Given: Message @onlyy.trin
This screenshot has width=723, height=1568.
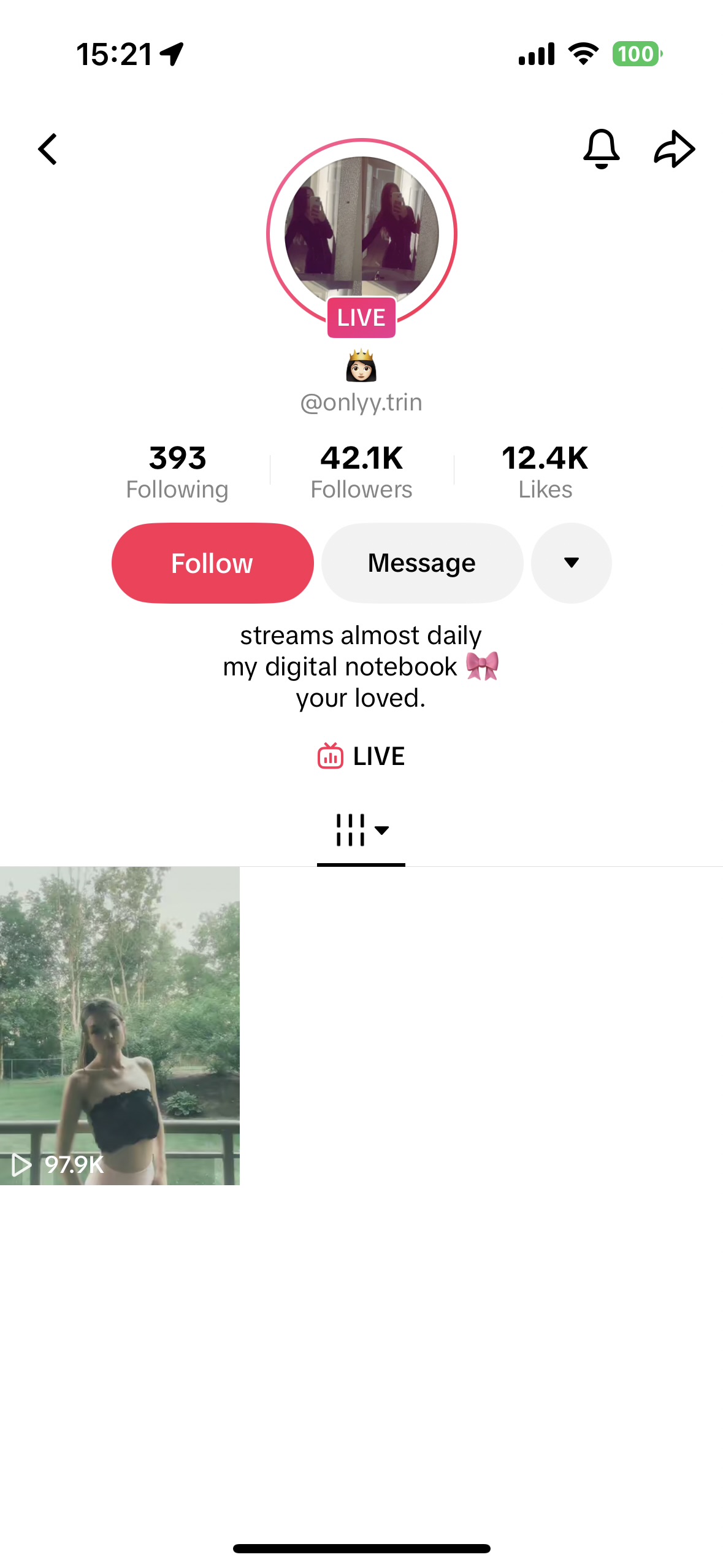Looking at the screenshot, I should [422, 563].
